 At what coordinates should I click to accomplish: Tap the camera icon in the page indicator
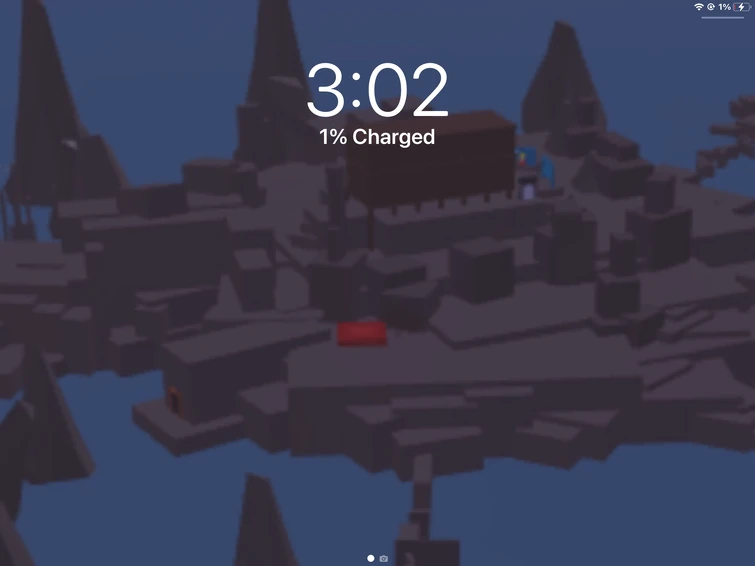click(x=384, y=558)
